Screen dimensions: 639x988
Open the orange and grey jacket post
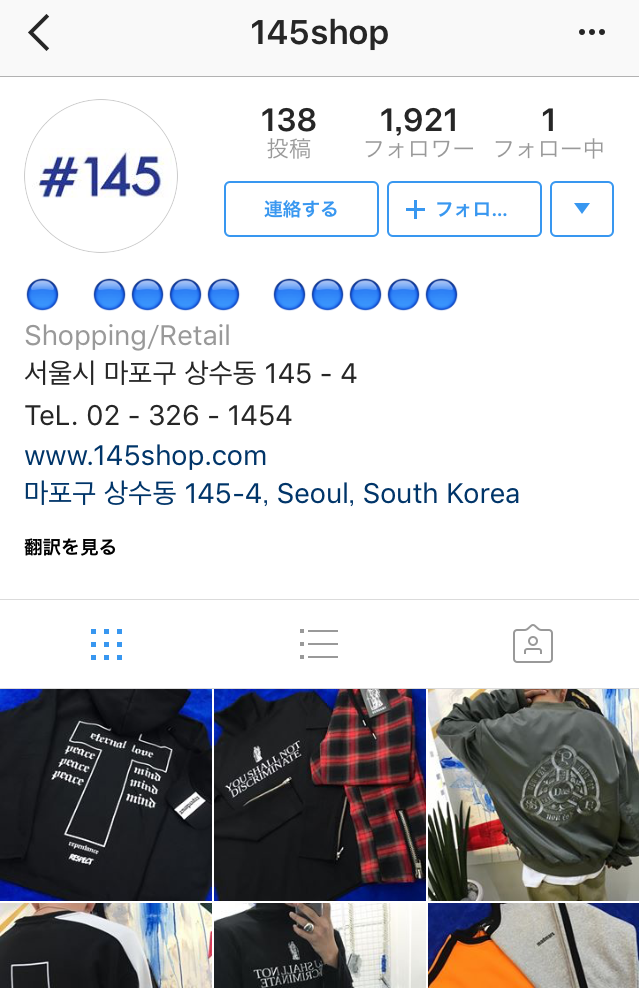tap(533, 946)
